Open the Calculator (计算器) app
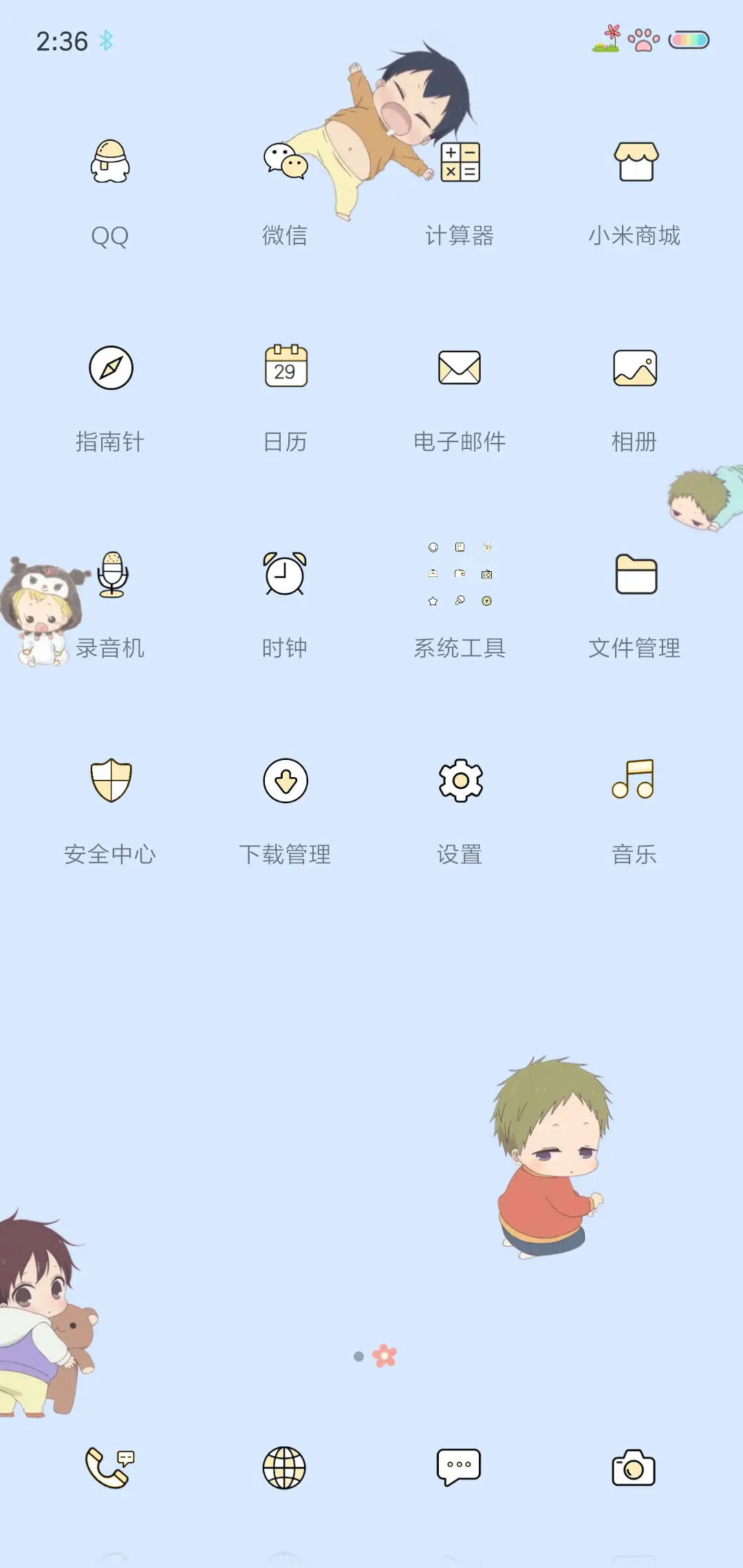The image size is (743, 1568). tap(460, 165)
